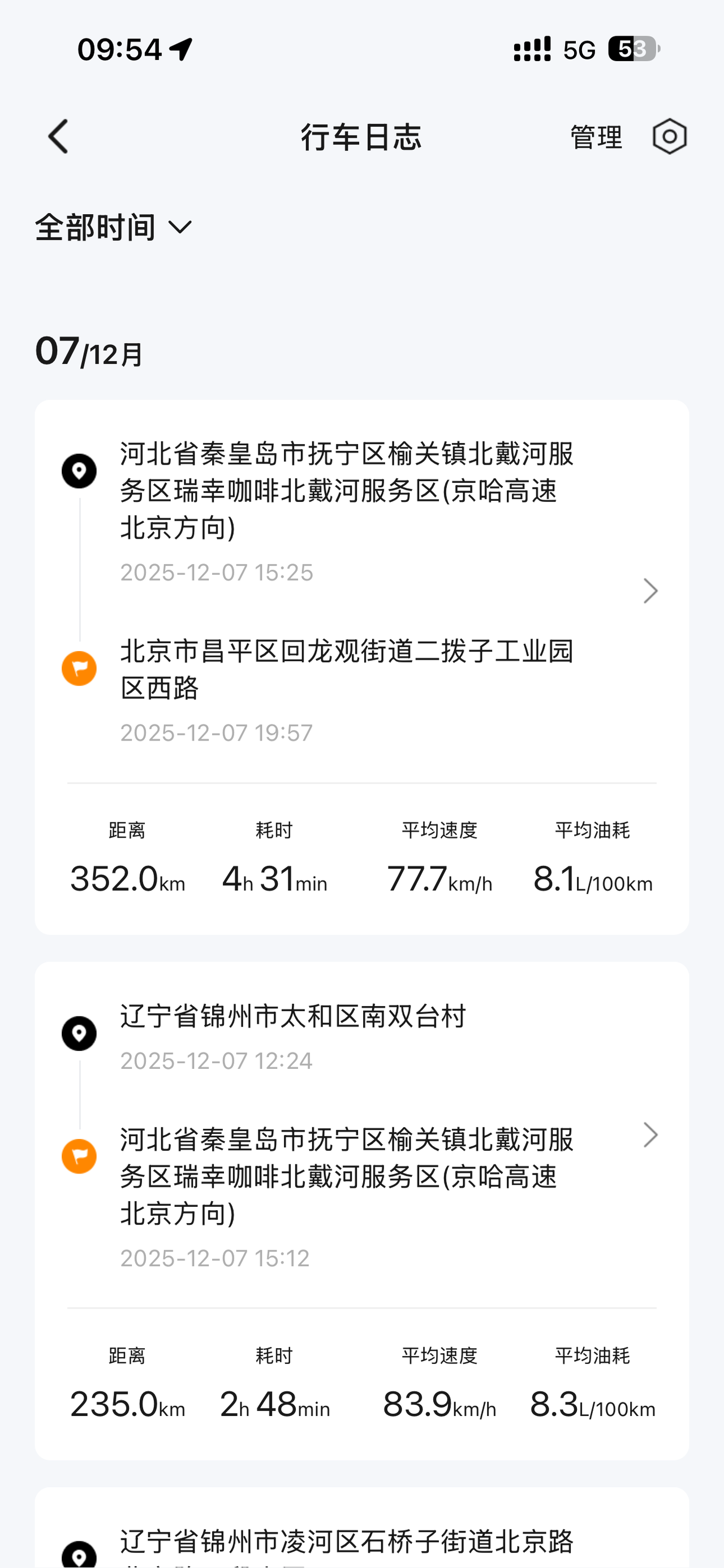Expand the 全部时间 time filter
The image size is (724, 1568).
(114, 228)
